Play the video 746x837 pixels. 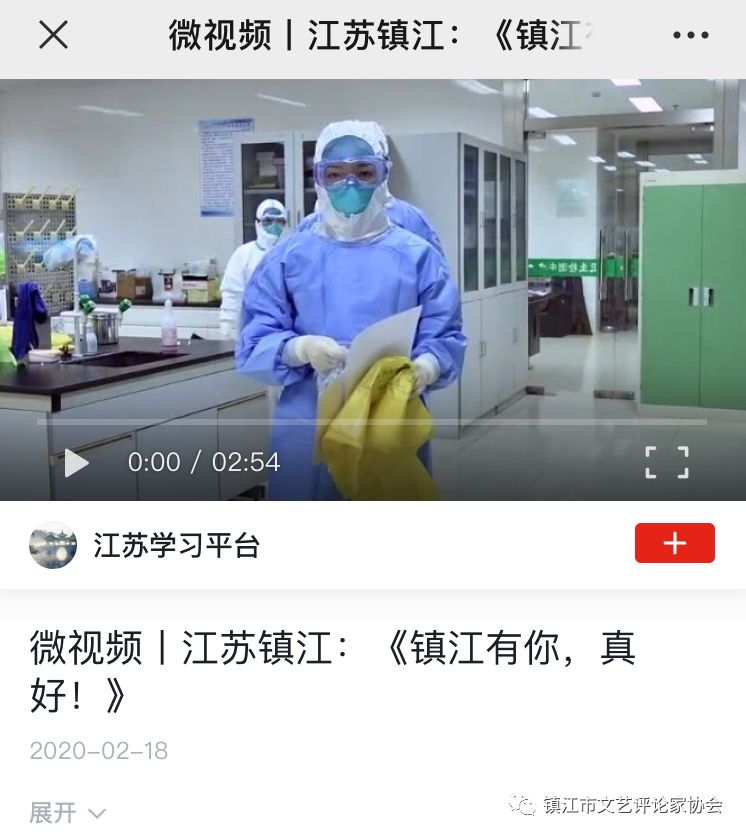[76, 462]
